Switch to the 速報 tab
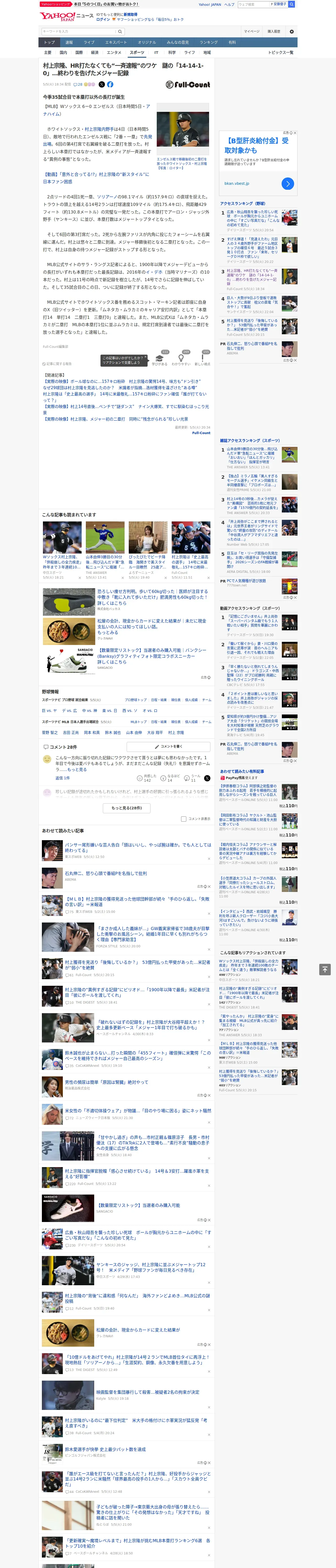This screenshot has width=336, height=1568. [x=69, y=43]
